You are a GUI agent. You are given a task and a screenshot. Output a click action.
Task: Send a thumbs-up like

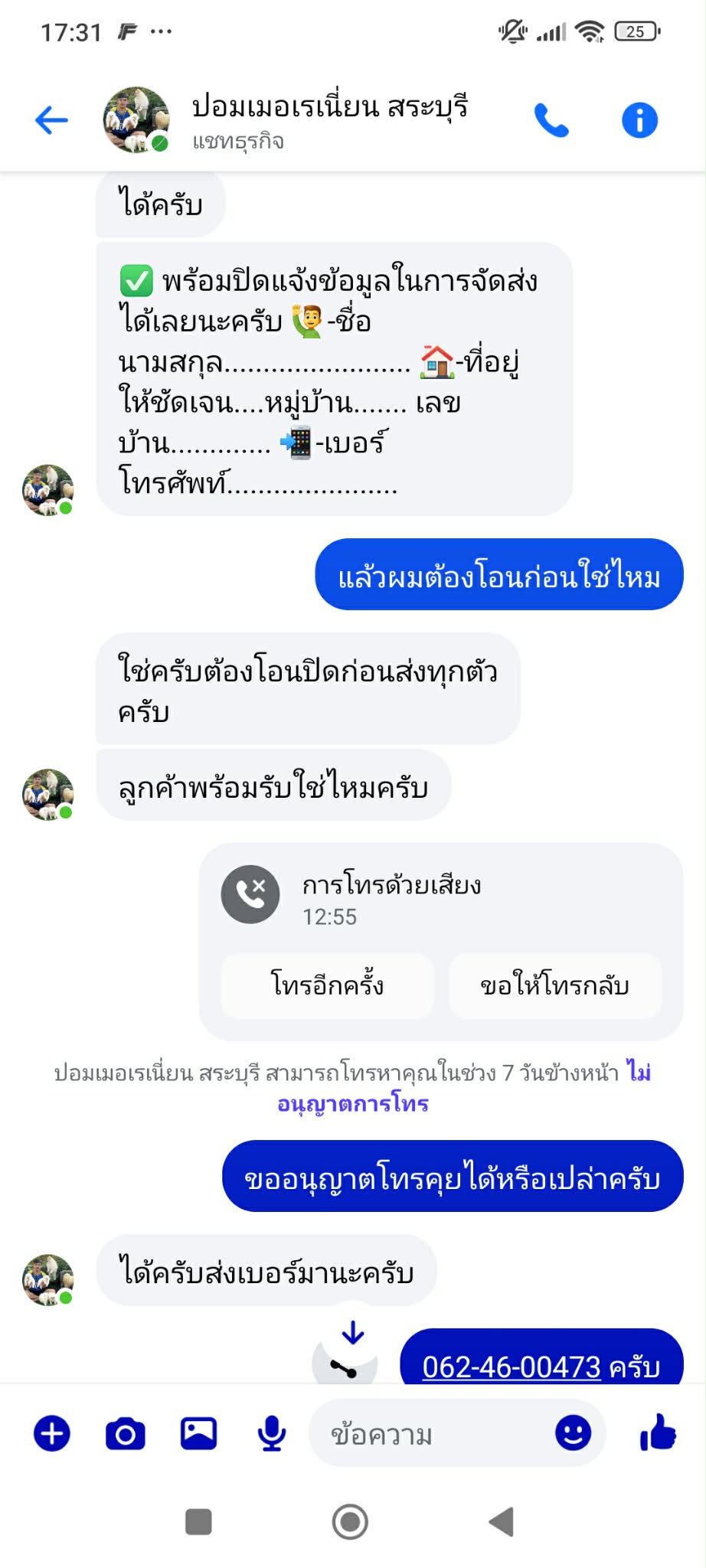657,1432
